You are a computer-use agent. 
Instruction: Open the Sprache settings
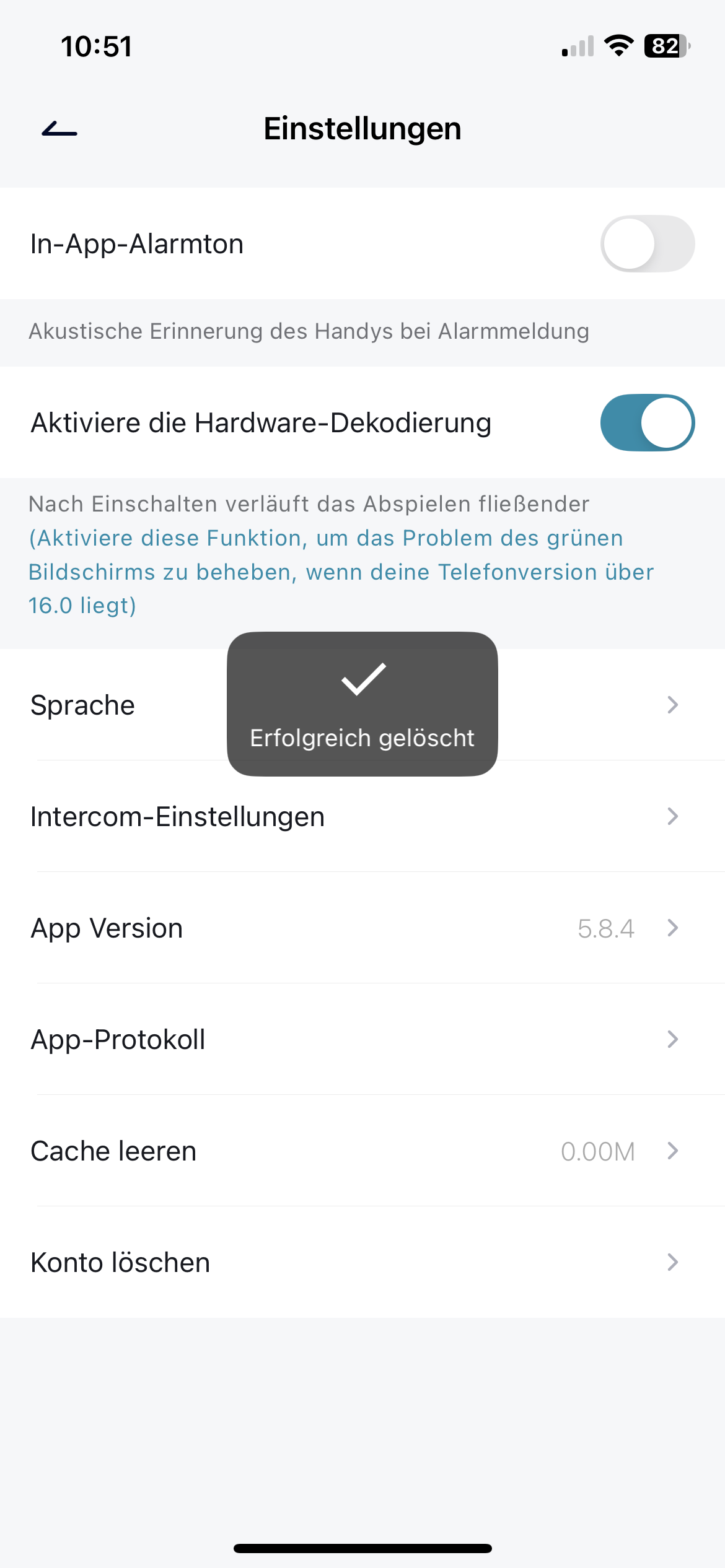[124, 705]
